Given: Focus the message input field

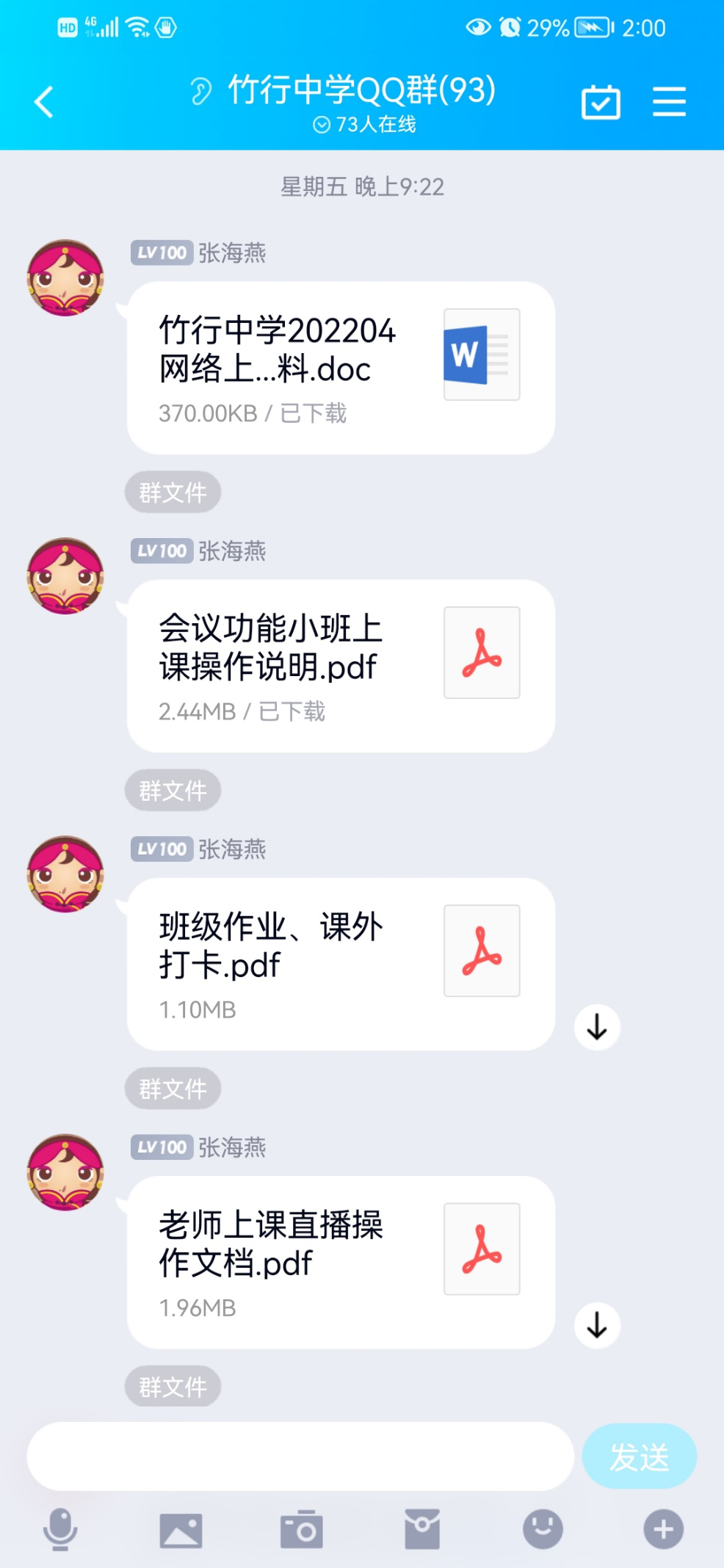Looking at the screenshot, I should click(300, 1456).
